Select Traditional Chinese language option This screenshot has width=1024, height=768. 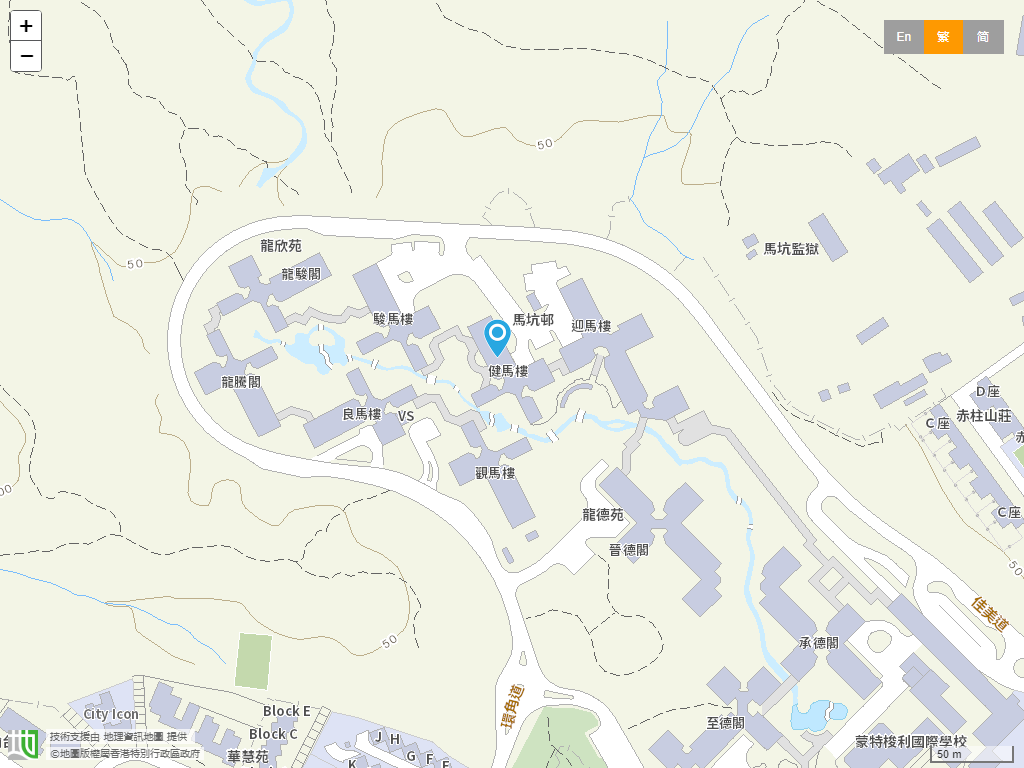coord(943,37)
